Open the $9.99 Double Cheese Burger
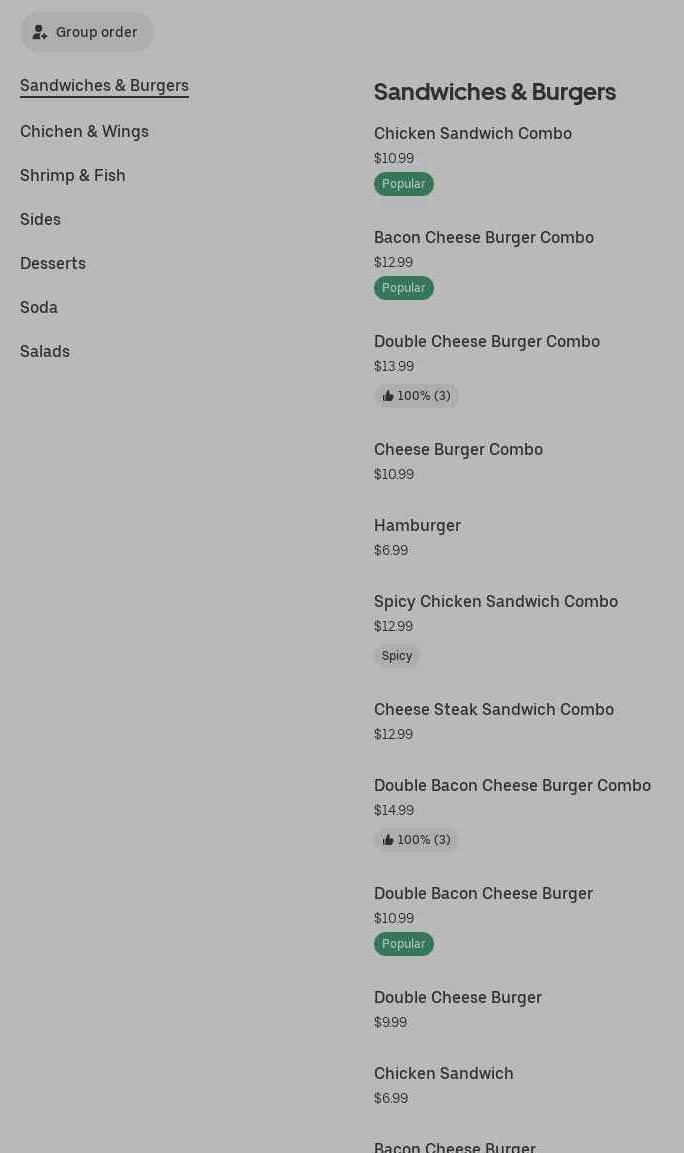684x1153 pixels. (x=458, y=997)
